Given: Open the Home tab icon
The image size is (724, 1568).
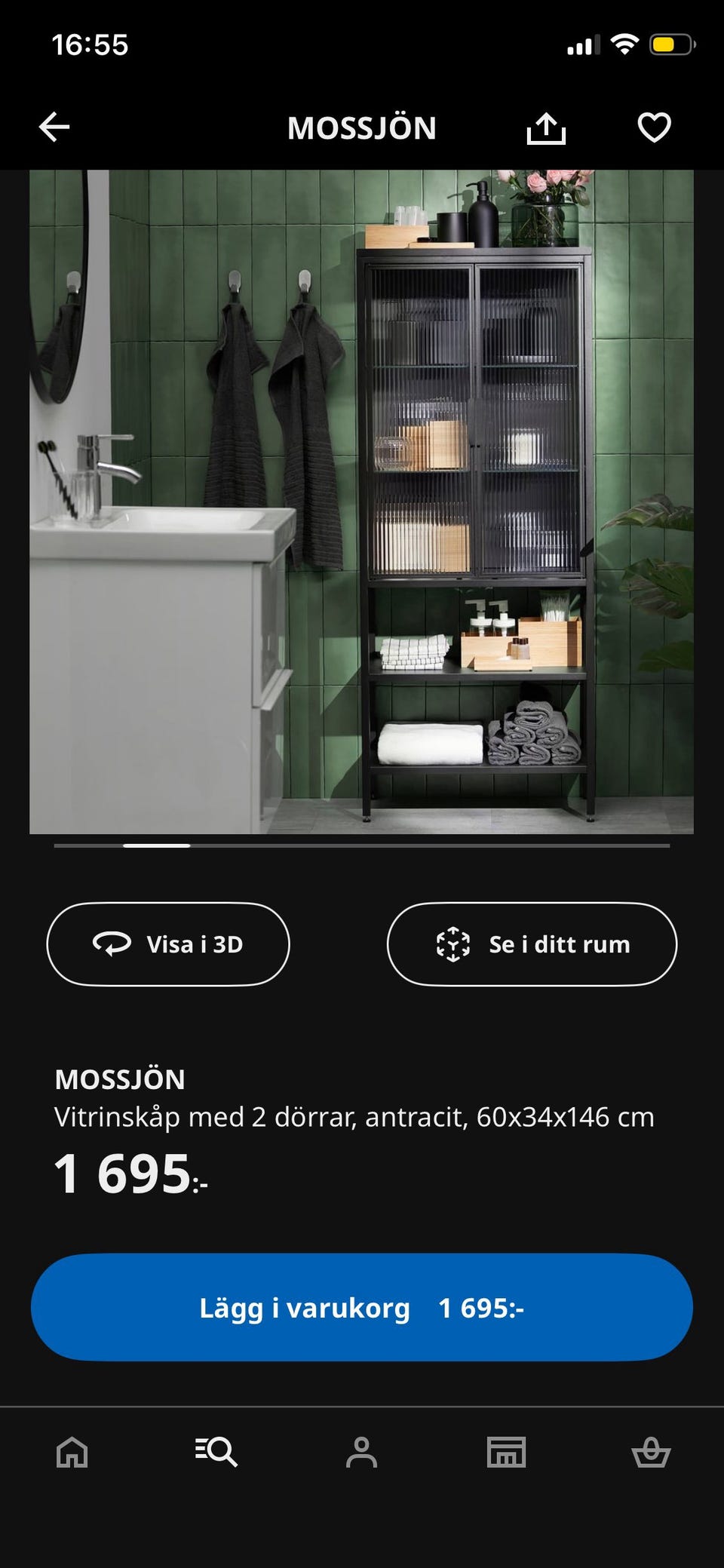Looking at the screenshot, I should (x=72, y=1453).
